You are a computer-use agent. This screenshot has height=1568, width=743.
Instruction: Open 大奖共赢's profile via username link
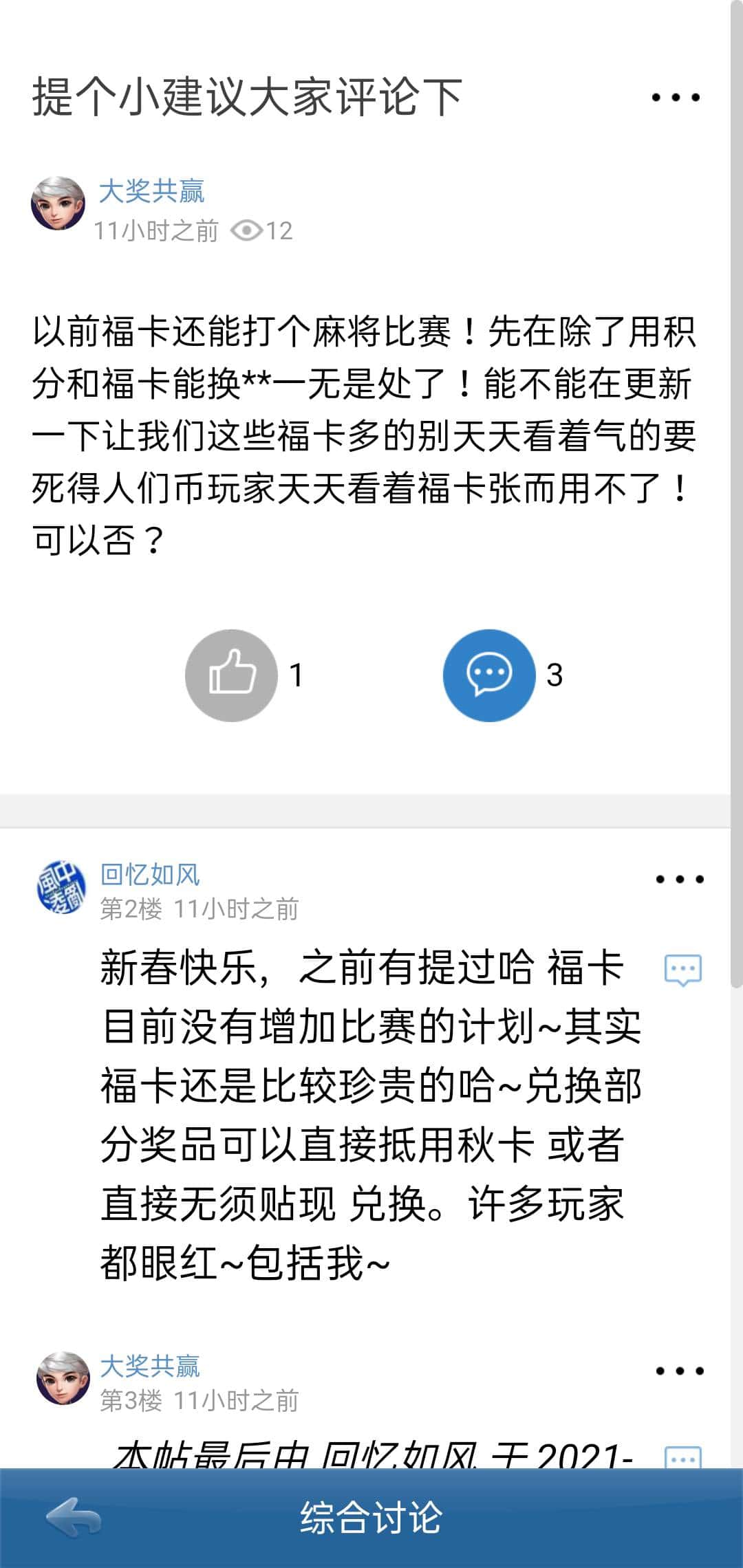coord(151,193)
